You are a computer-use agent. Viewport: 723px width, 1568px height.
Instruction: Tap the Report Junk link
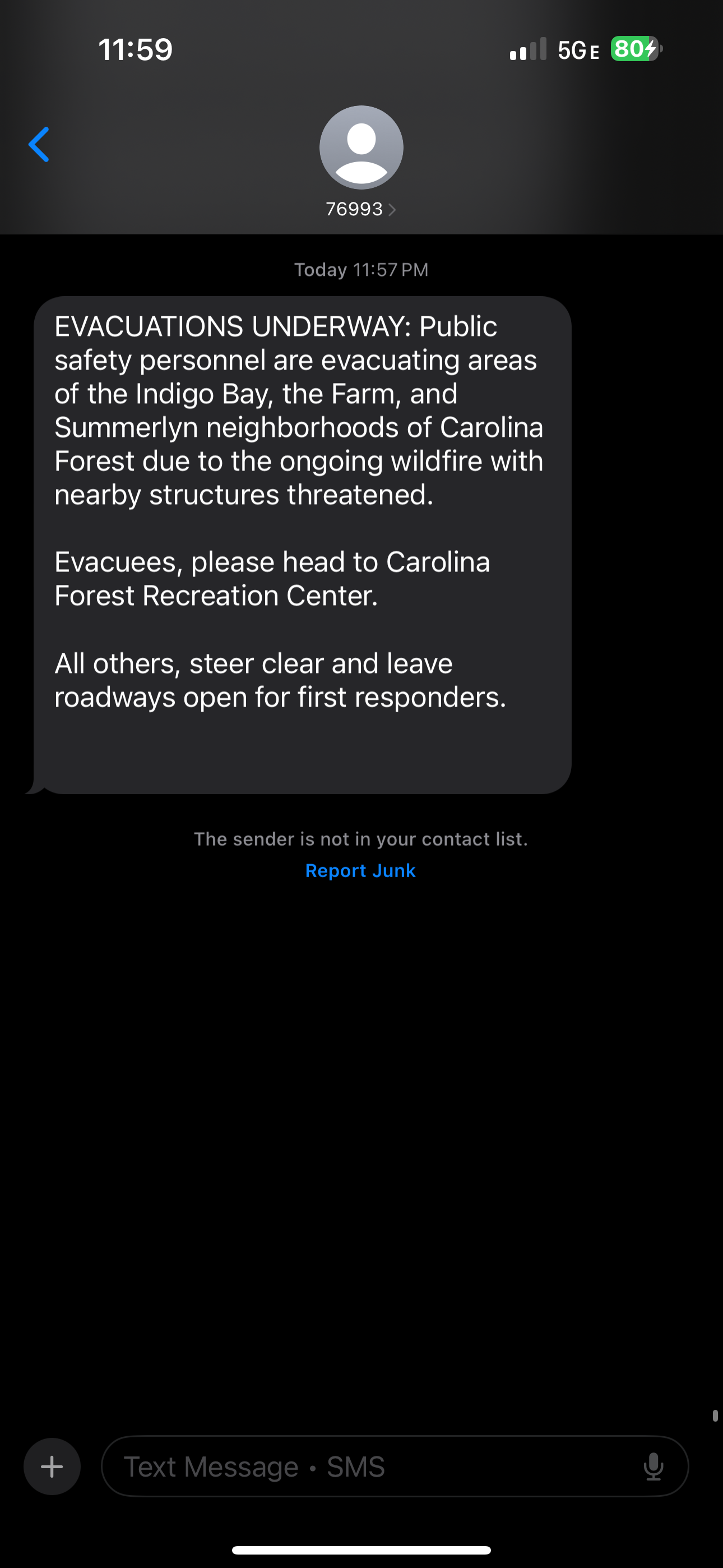(360, 870)
